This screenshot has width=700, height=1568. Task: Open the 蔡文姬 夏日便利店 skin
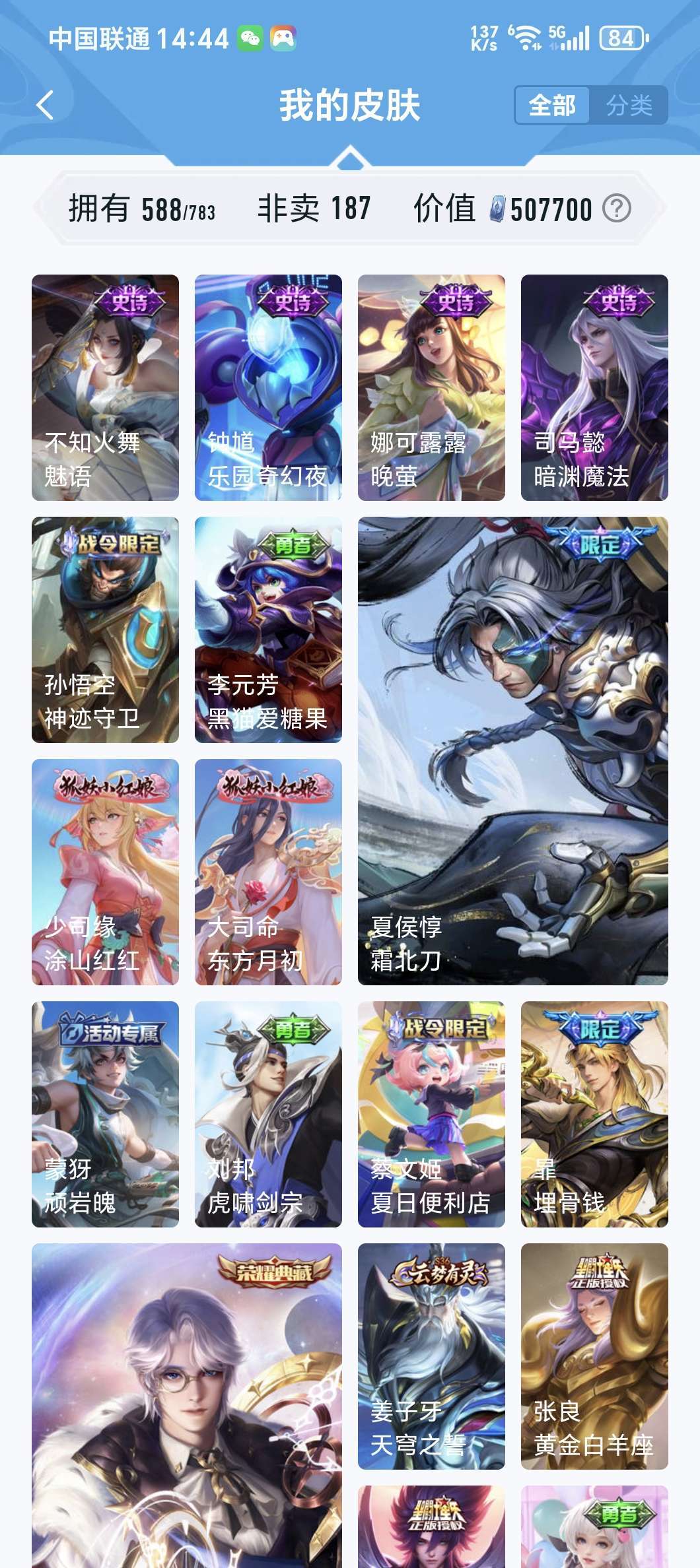click(431, 1114)
